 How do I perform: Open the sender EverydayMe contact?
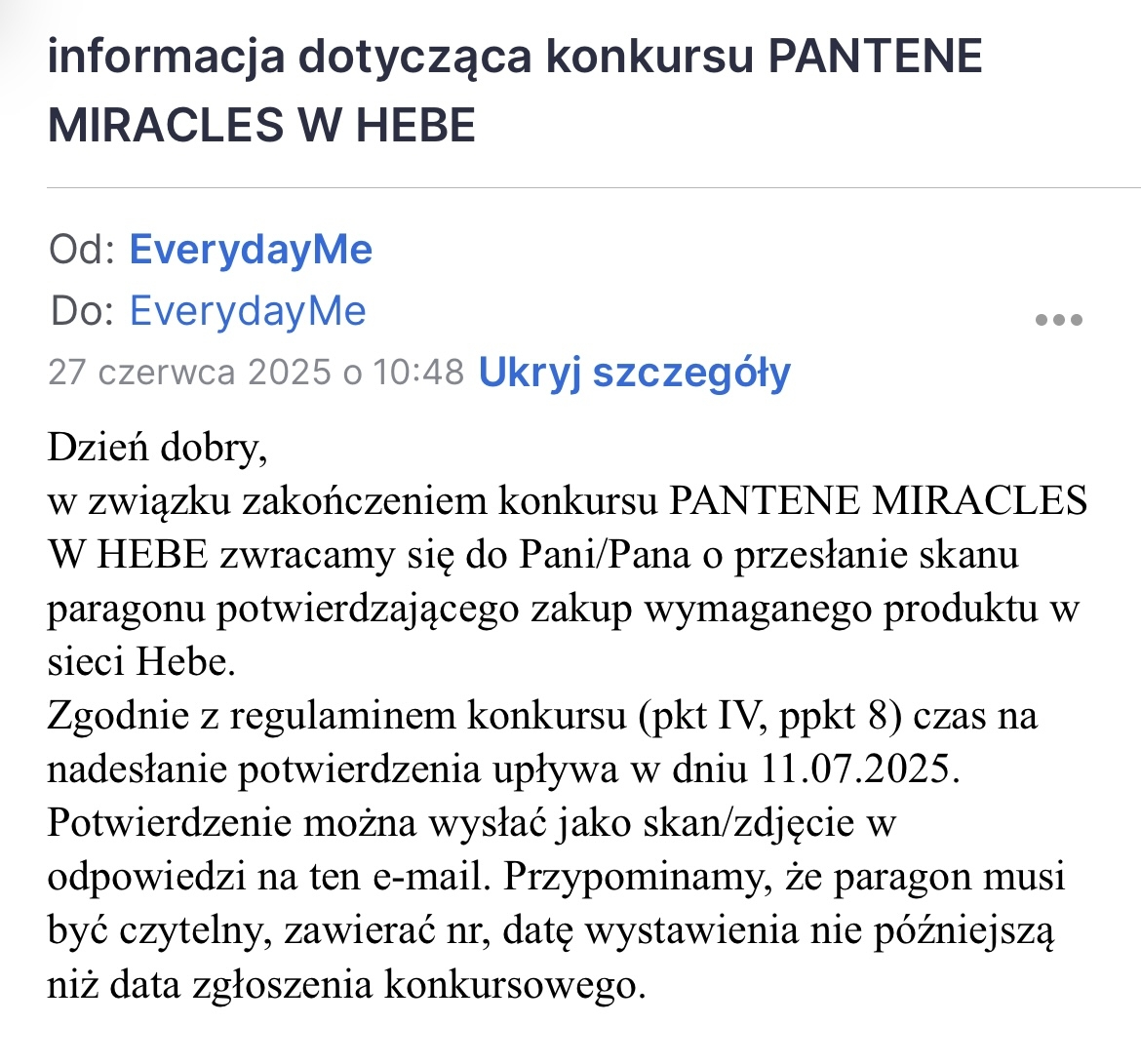(251, 250)
